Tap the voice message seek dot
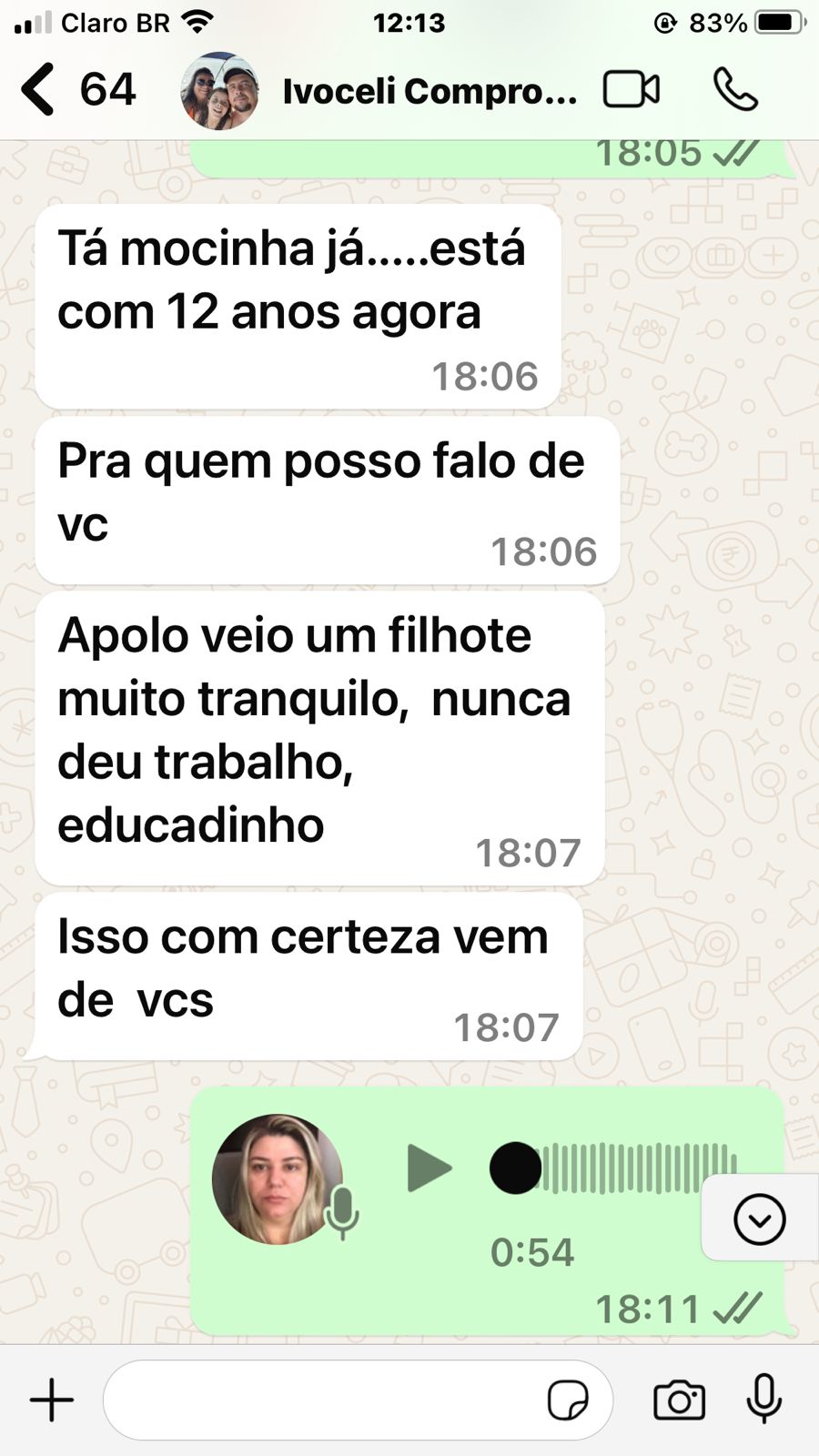The width and height of the screenshot is (819, 1456). pos(515,1168)
